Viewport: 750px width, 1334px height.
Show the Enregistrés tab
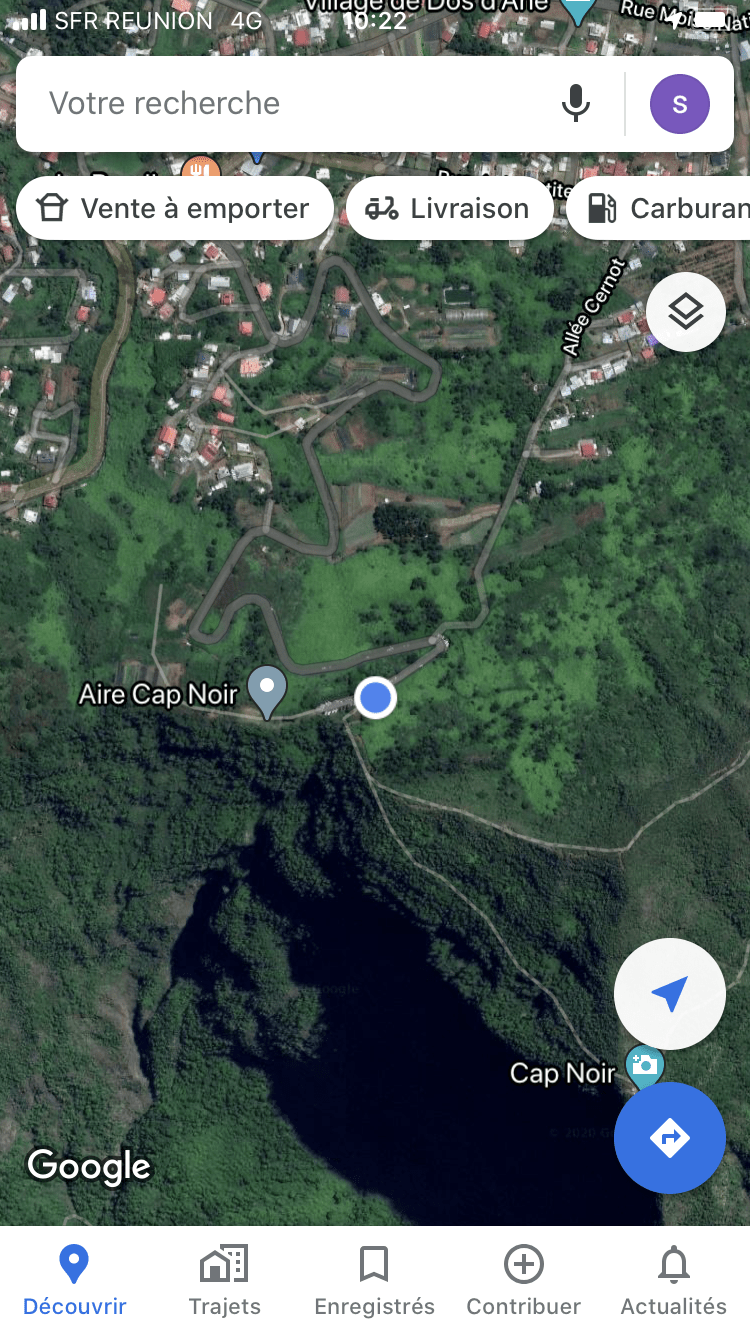(x=374, y=1280)
